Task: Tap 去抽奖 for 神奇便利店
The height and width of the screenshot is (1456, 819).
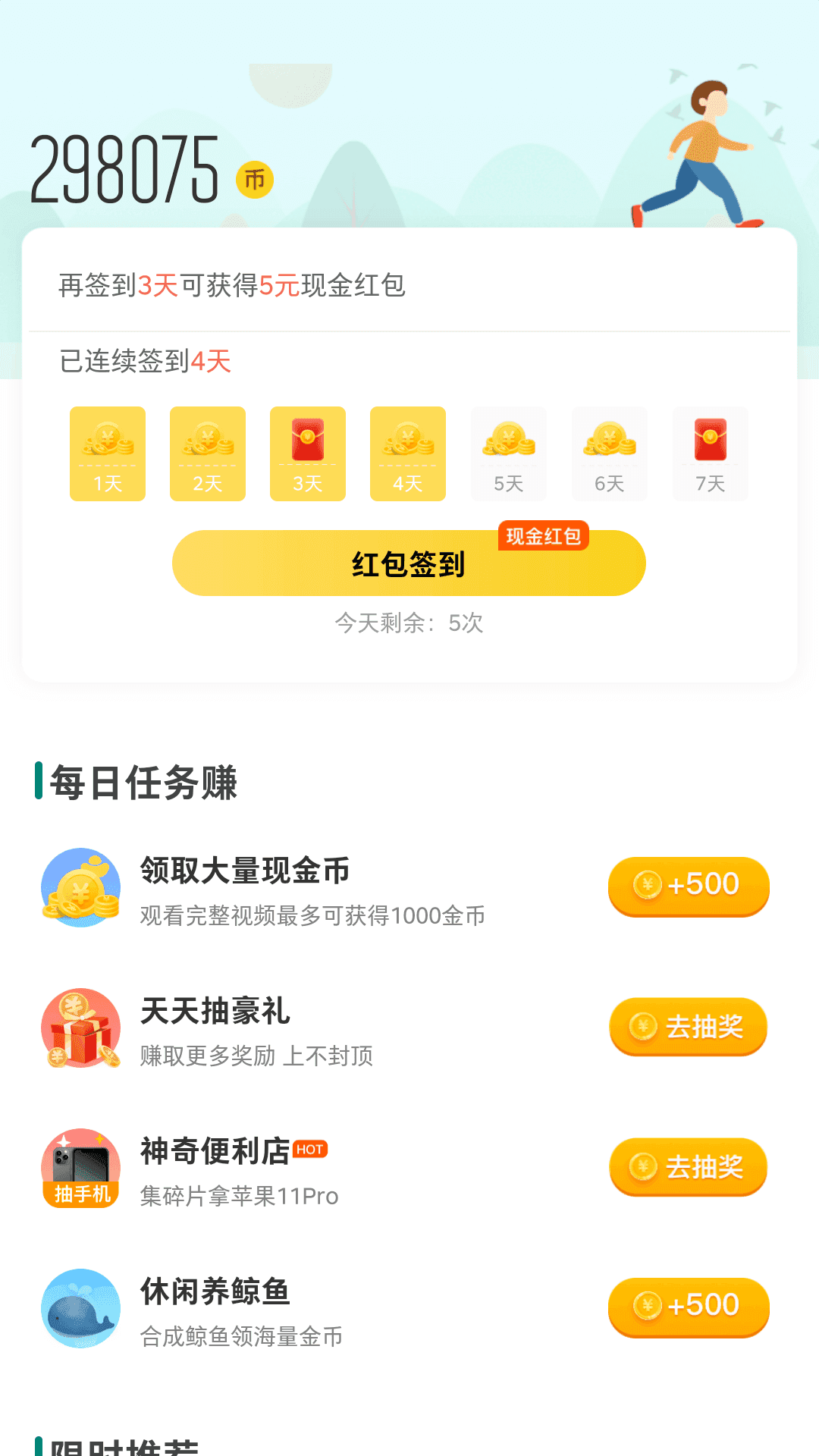Action: click(x=689, y=1166)
